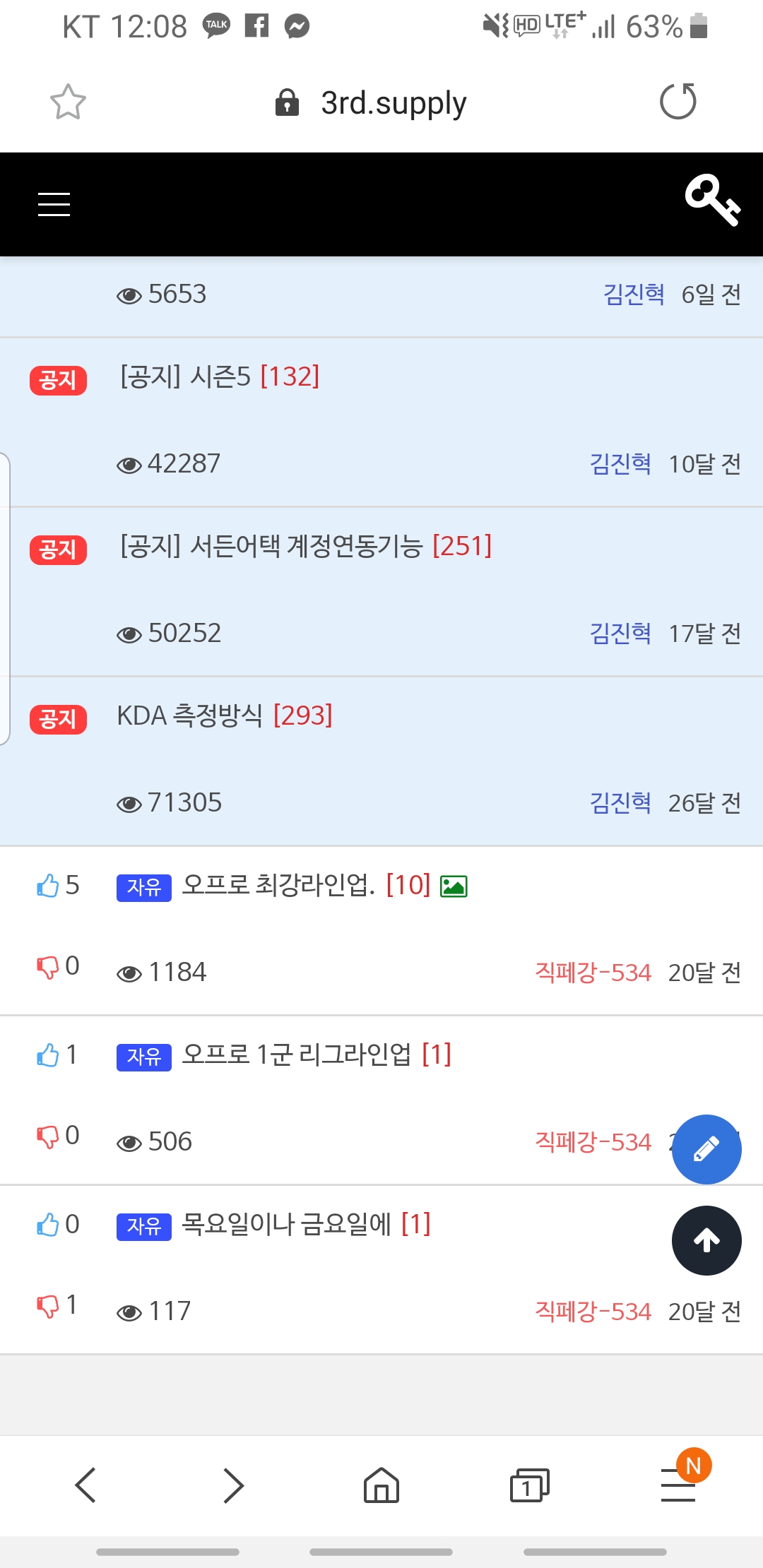Bookmark this page with the star
The height and width of the screenshot is (1568, 763).
tap(68, 102)
